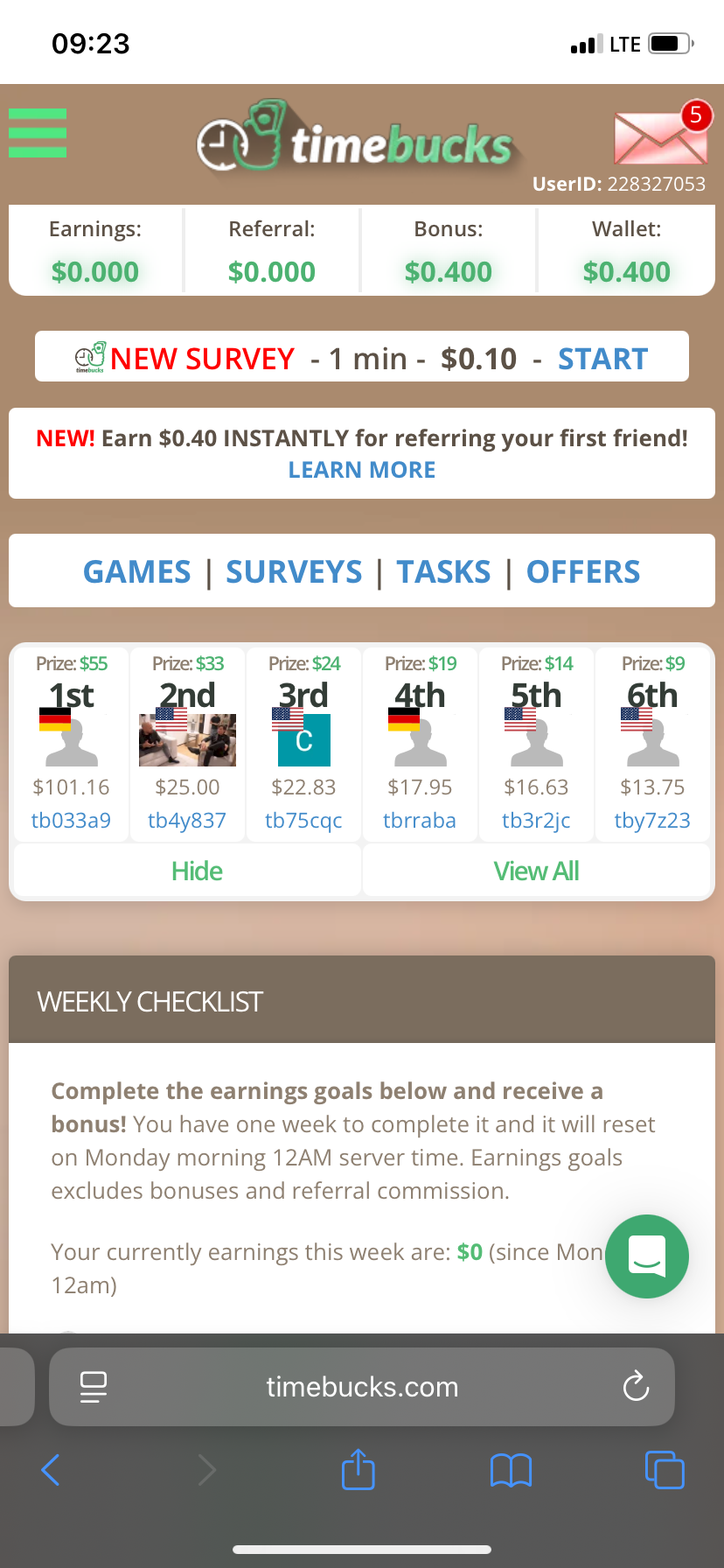The height and width of the screenshot is (1568, 724).
Task: Go to the Games section
Action: (x=136, y=571)
